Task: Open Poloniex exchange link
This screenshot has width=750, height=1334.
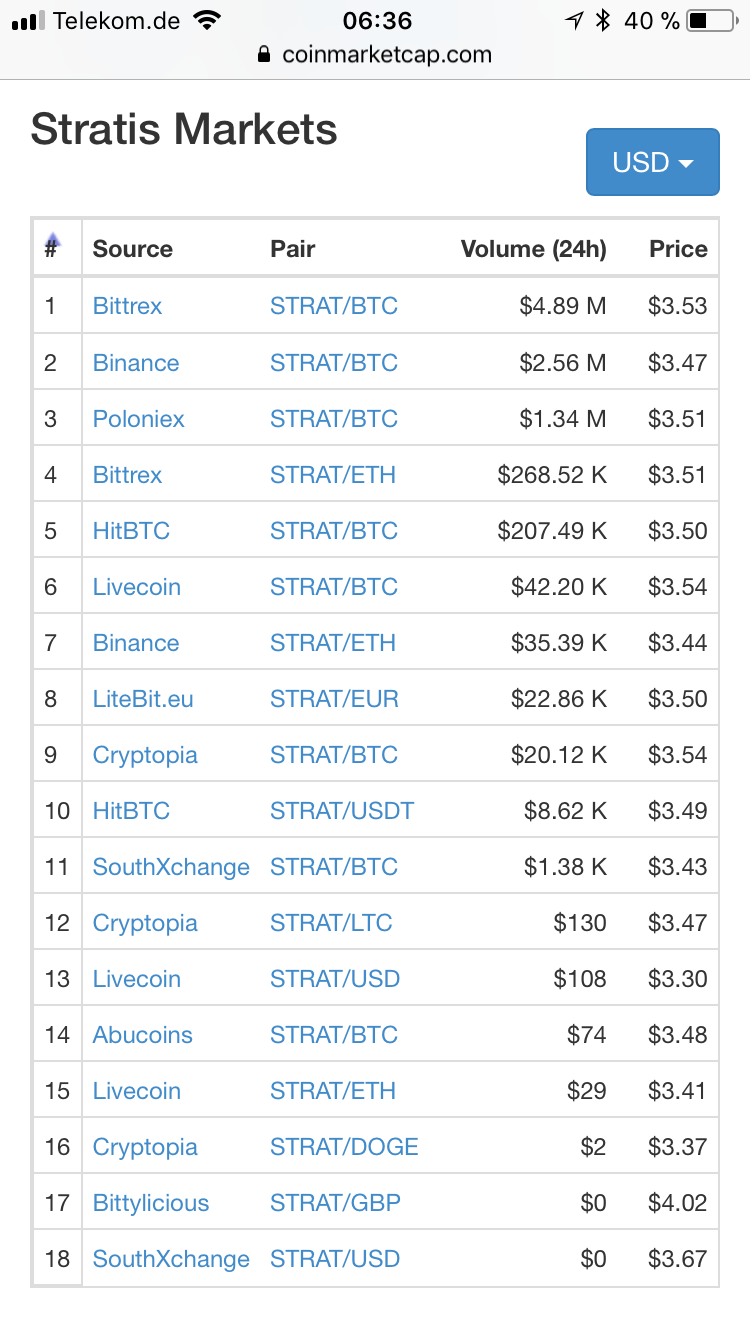Action: (x=139, y=419)
